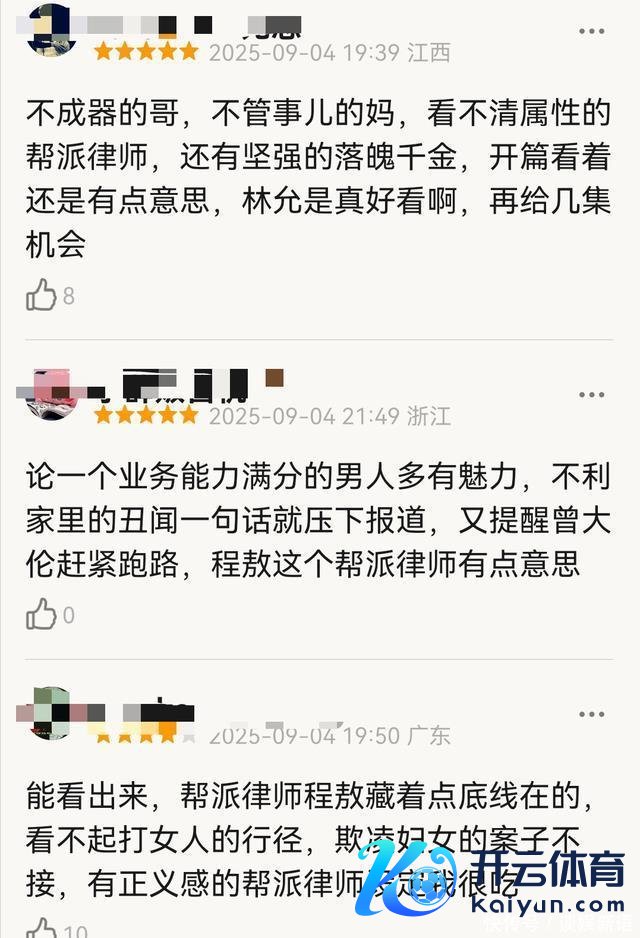640x938 pixels.
Task: View the profile avatar of the 江西 reviewer
Action: pyautogui.click(x=50, y=32)
